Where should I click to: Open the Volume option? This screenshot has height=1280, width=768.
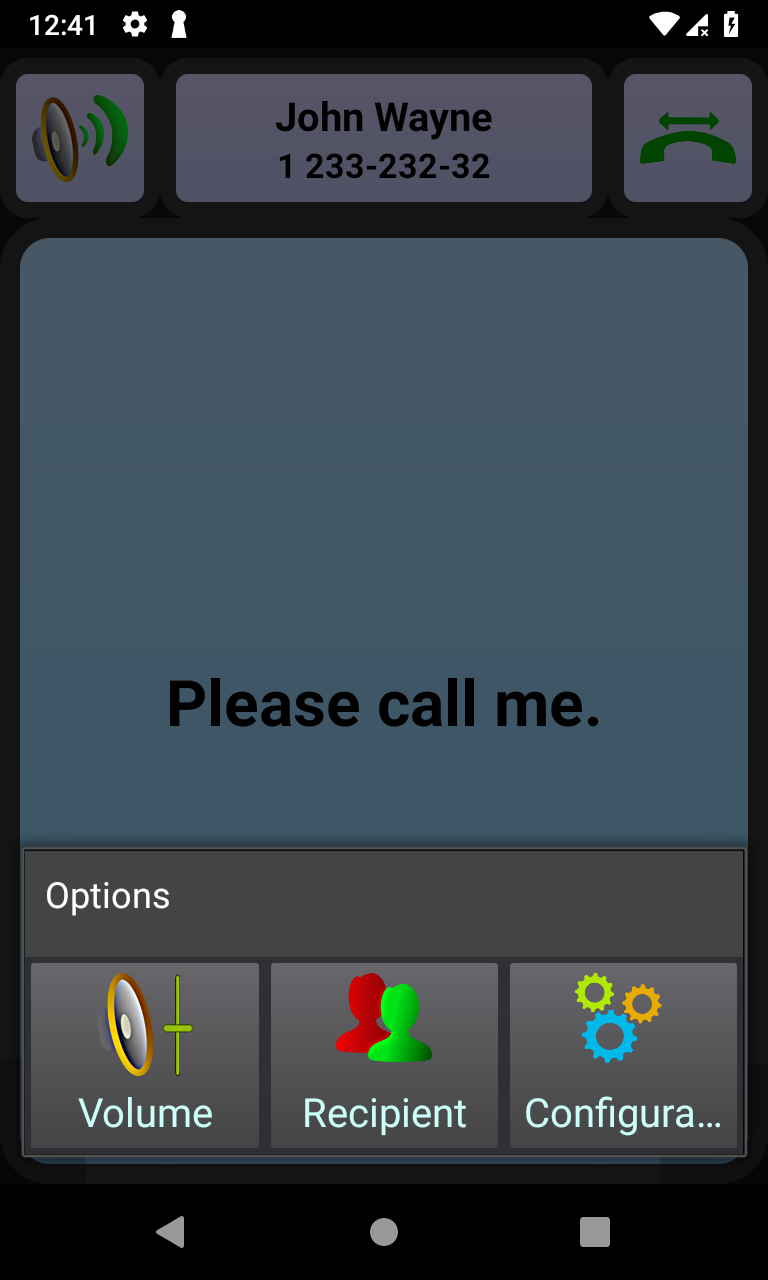pos(145,1055)
